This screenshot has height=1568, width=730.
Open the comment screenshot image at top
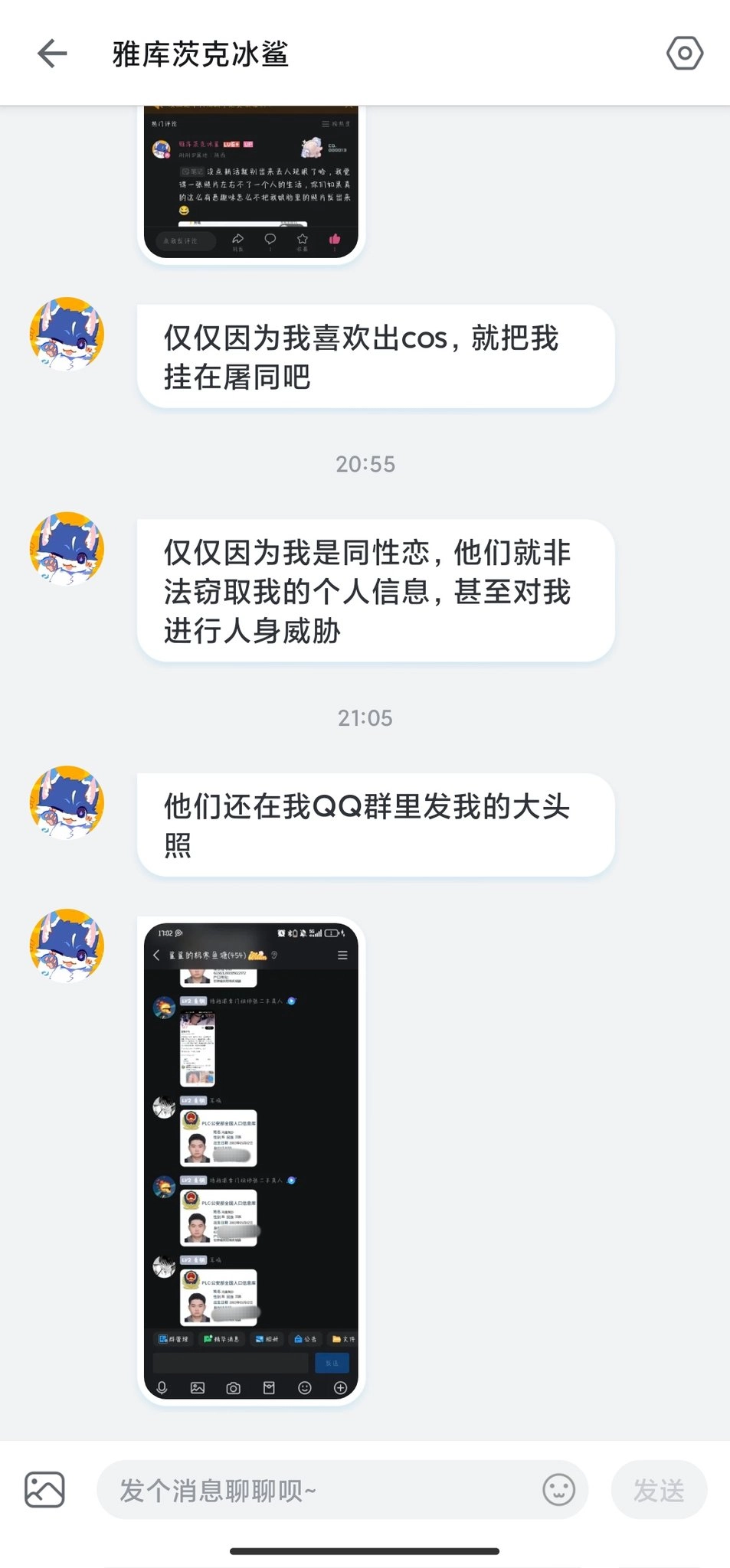pyautogui.click(x=251, y=184)
